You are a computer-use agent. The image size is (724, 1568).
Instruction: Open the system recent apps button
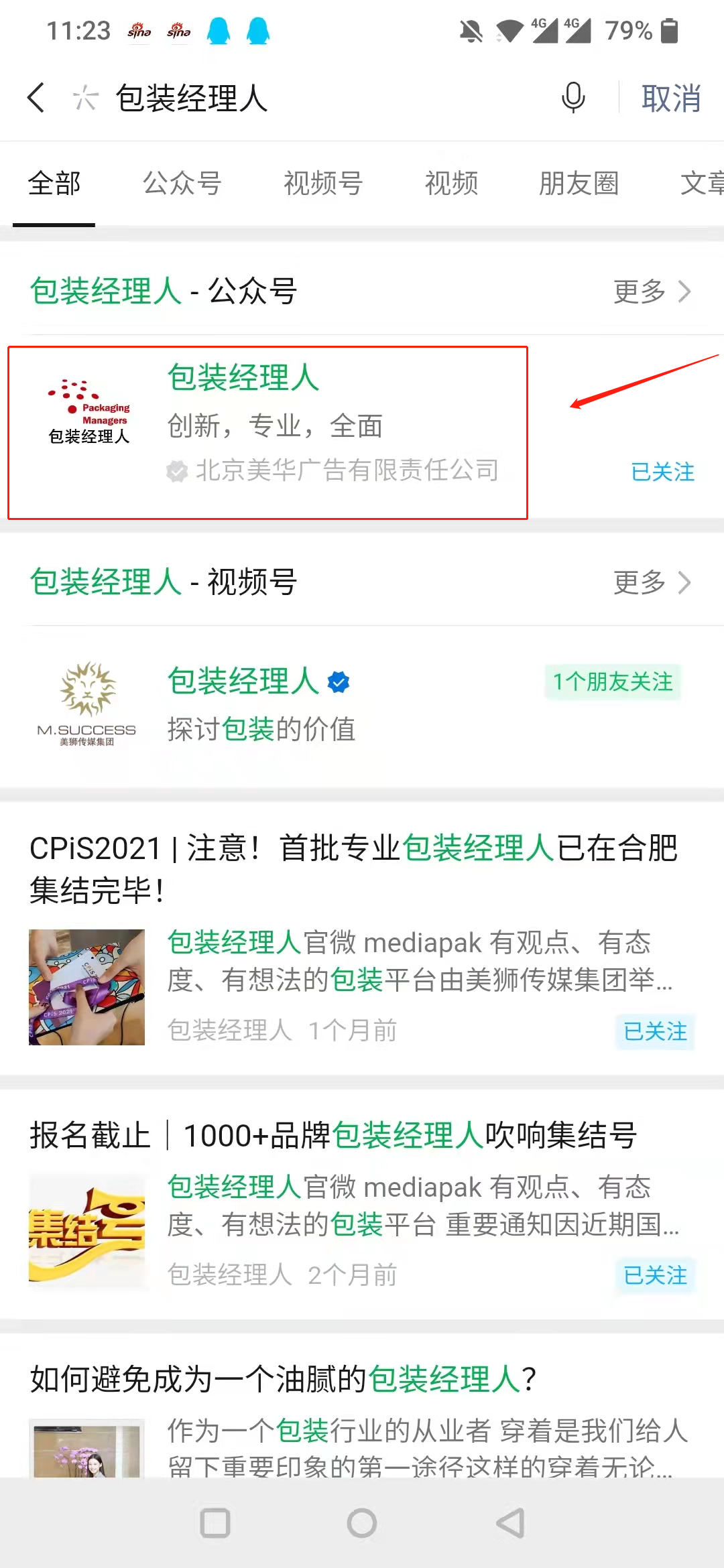tap(215, 1523)
